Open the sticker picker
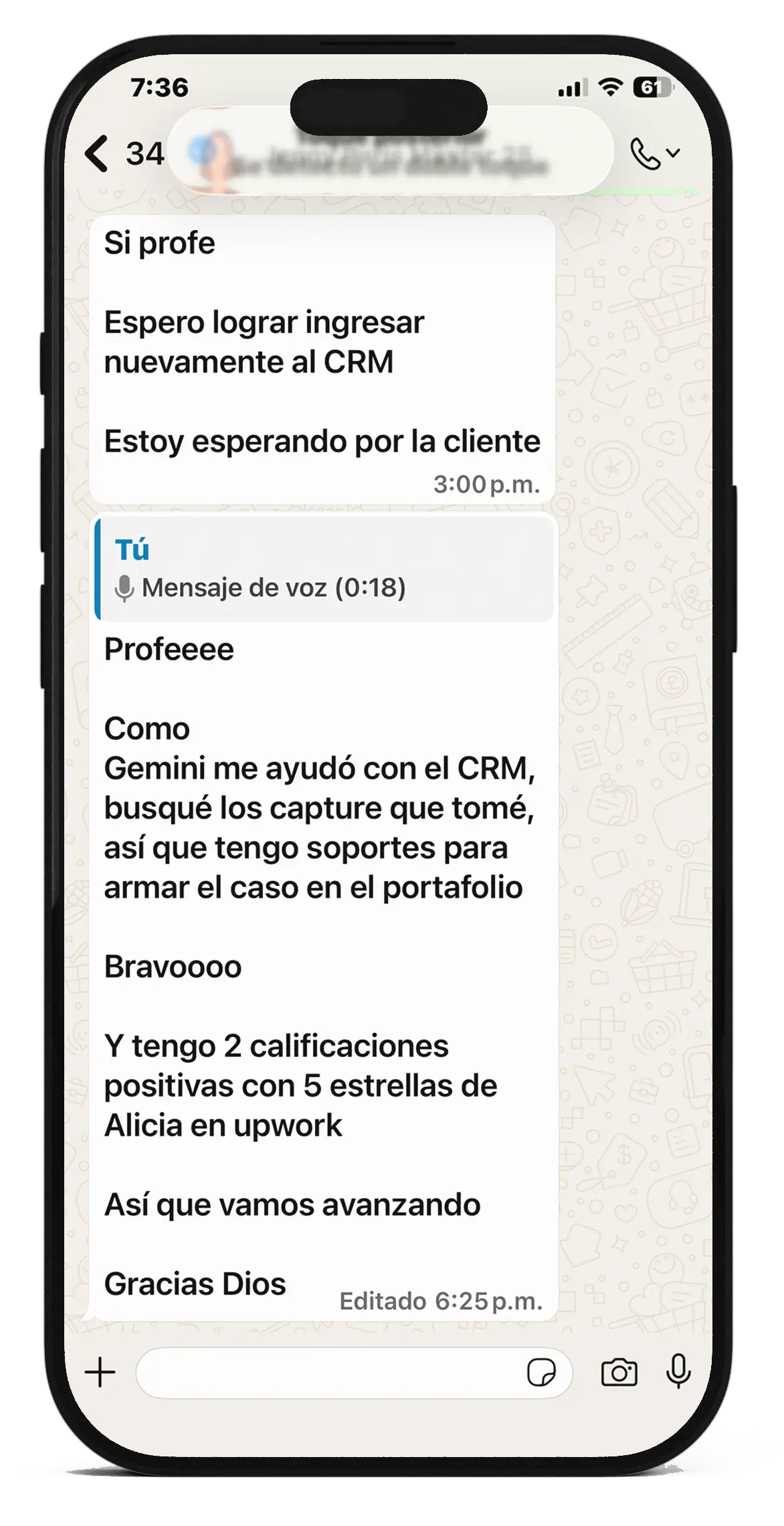Image resolution: width=784 pixels, height=1526 pixels. [x=541, y=1373]
